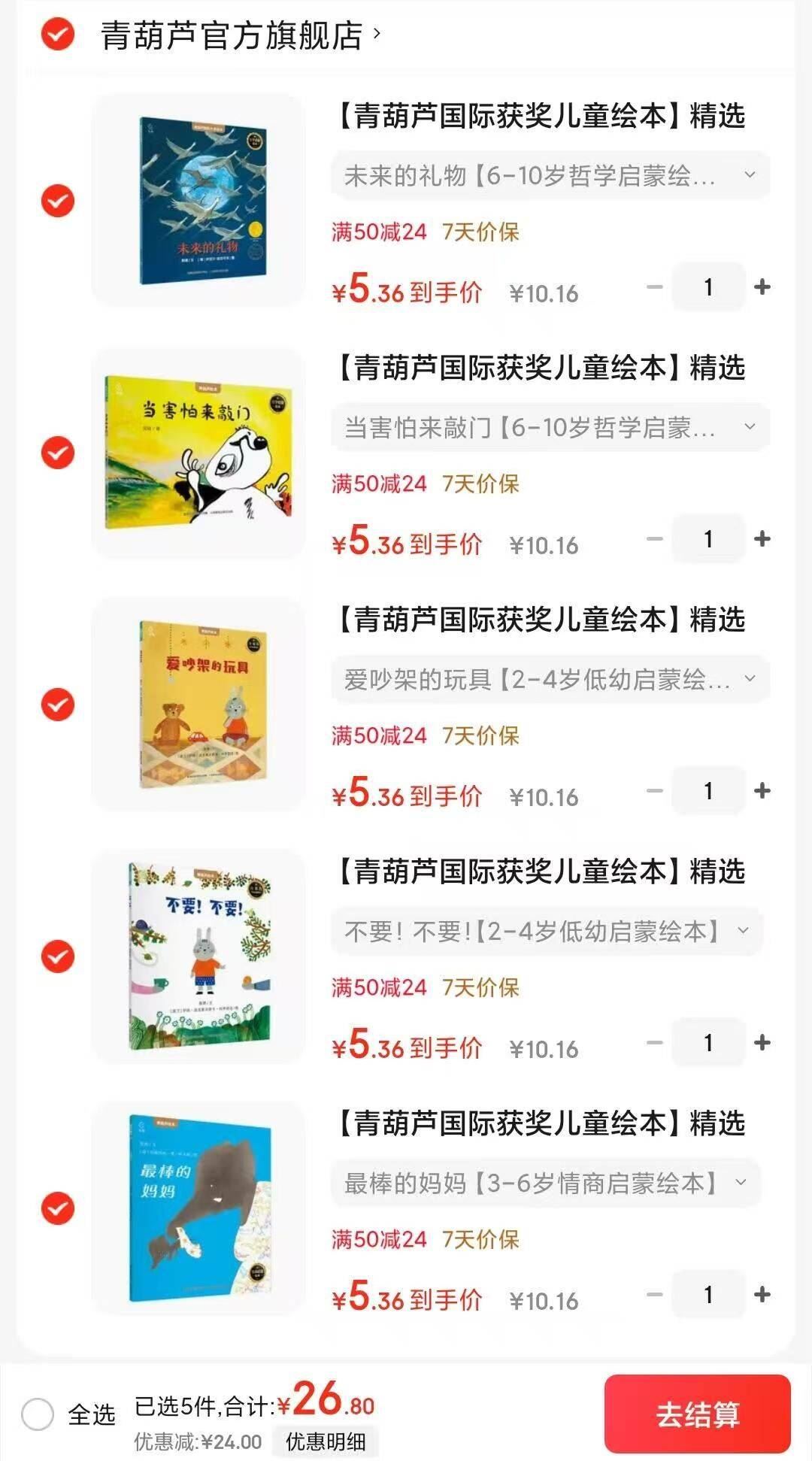Uncheck the 爱吵架的玩具 item
The height and width of the screenshot is (1461, 812).
pyautogui.click(x=58, y=705)
